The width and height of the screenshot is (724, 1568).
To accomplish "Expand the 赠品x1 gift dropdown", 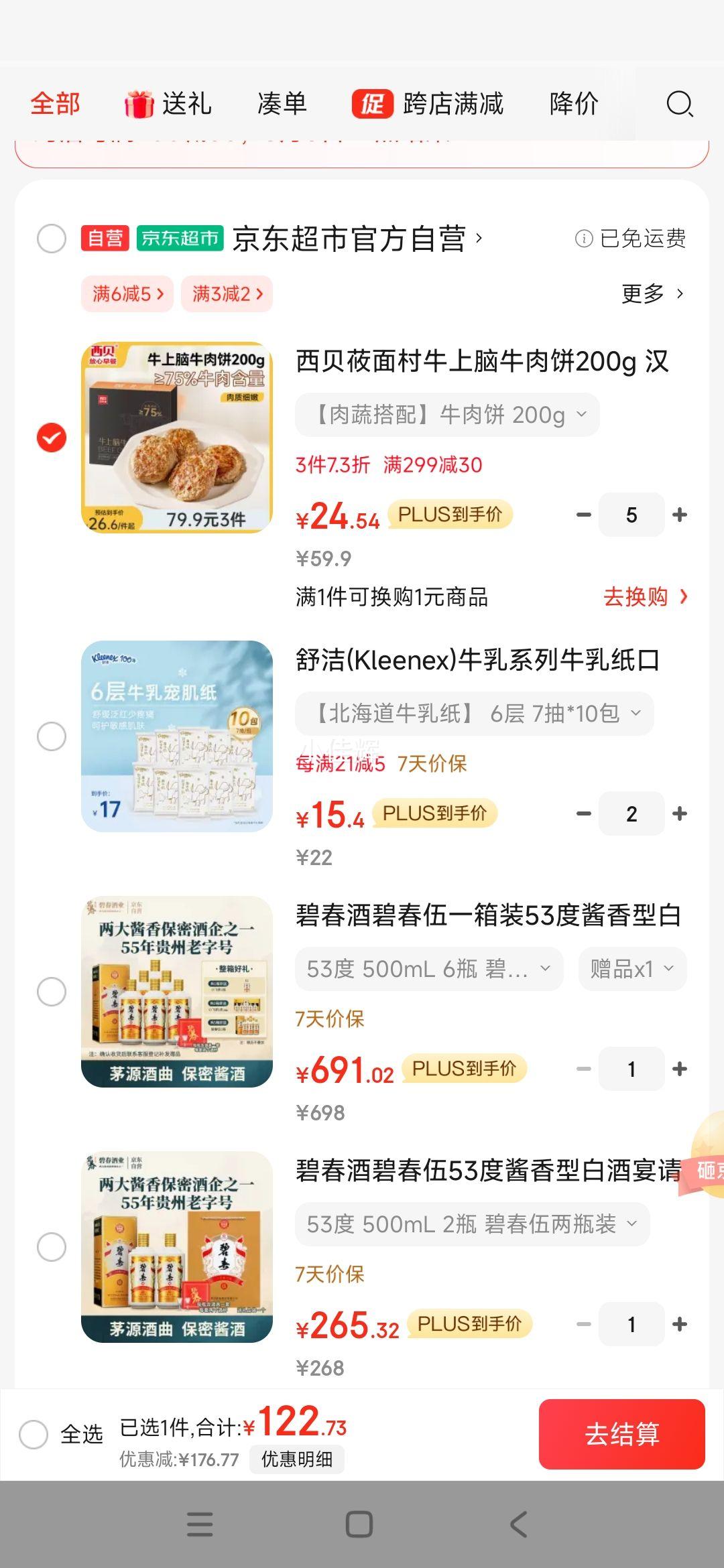I will (632, 969).
